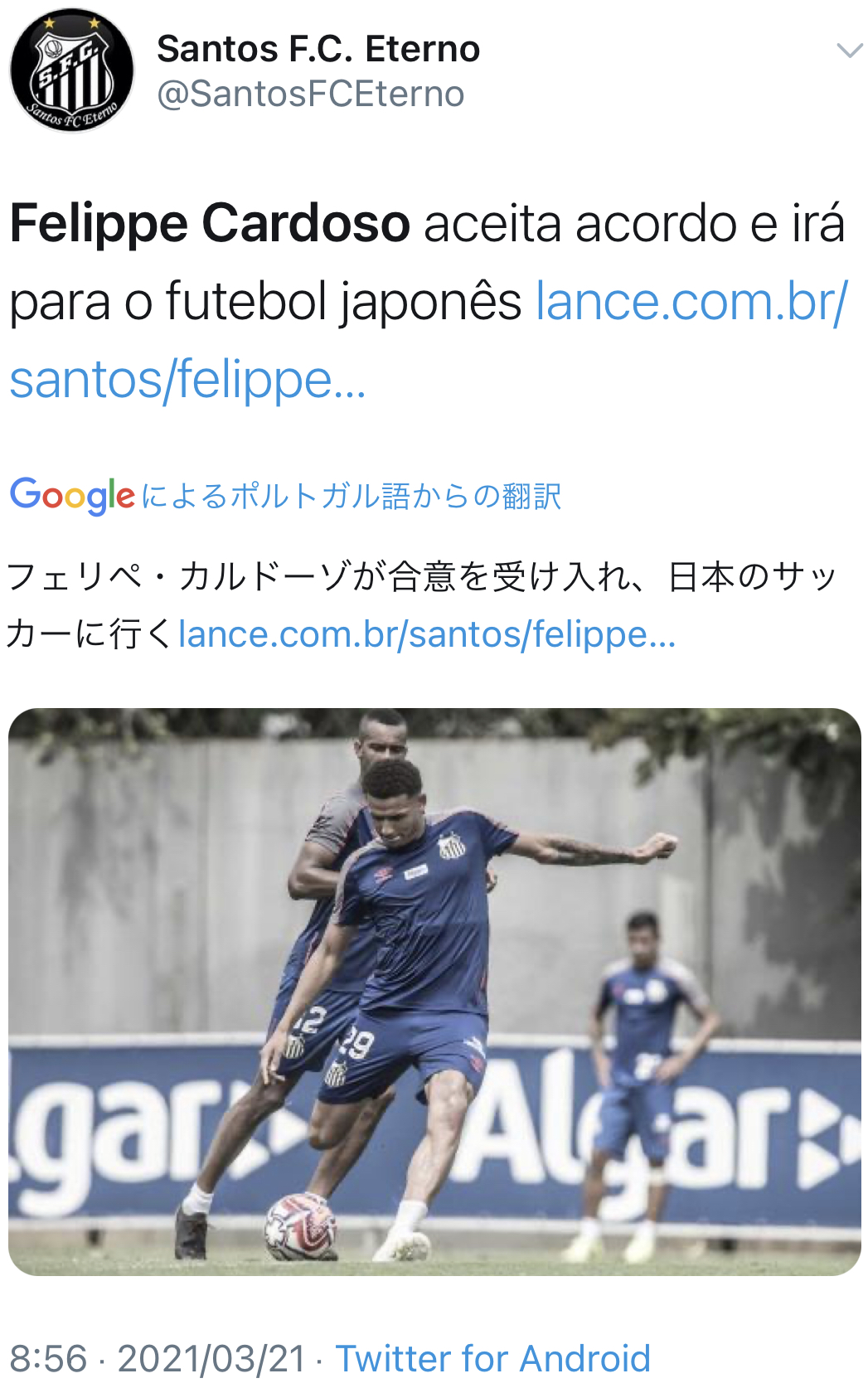Open the @SantosFCEterno account name

pos(310,94)
